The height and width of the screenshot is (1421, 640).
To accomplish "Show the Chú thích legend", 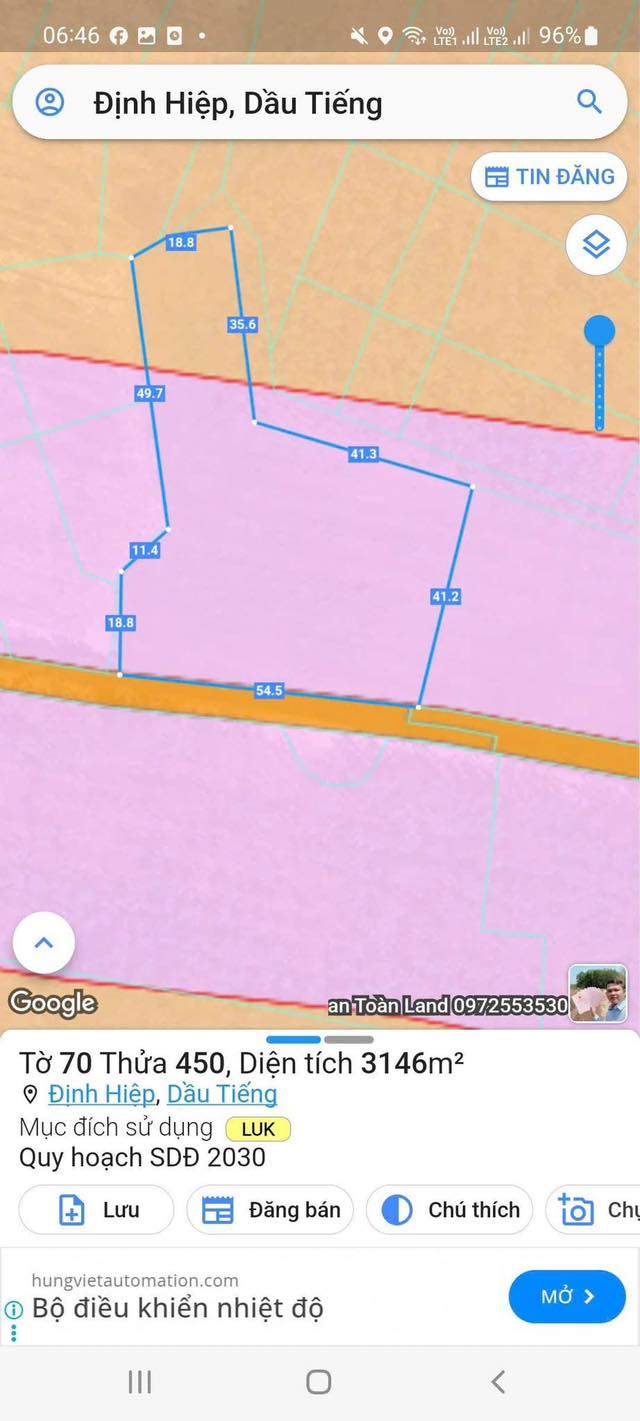I will [450, 1210].
